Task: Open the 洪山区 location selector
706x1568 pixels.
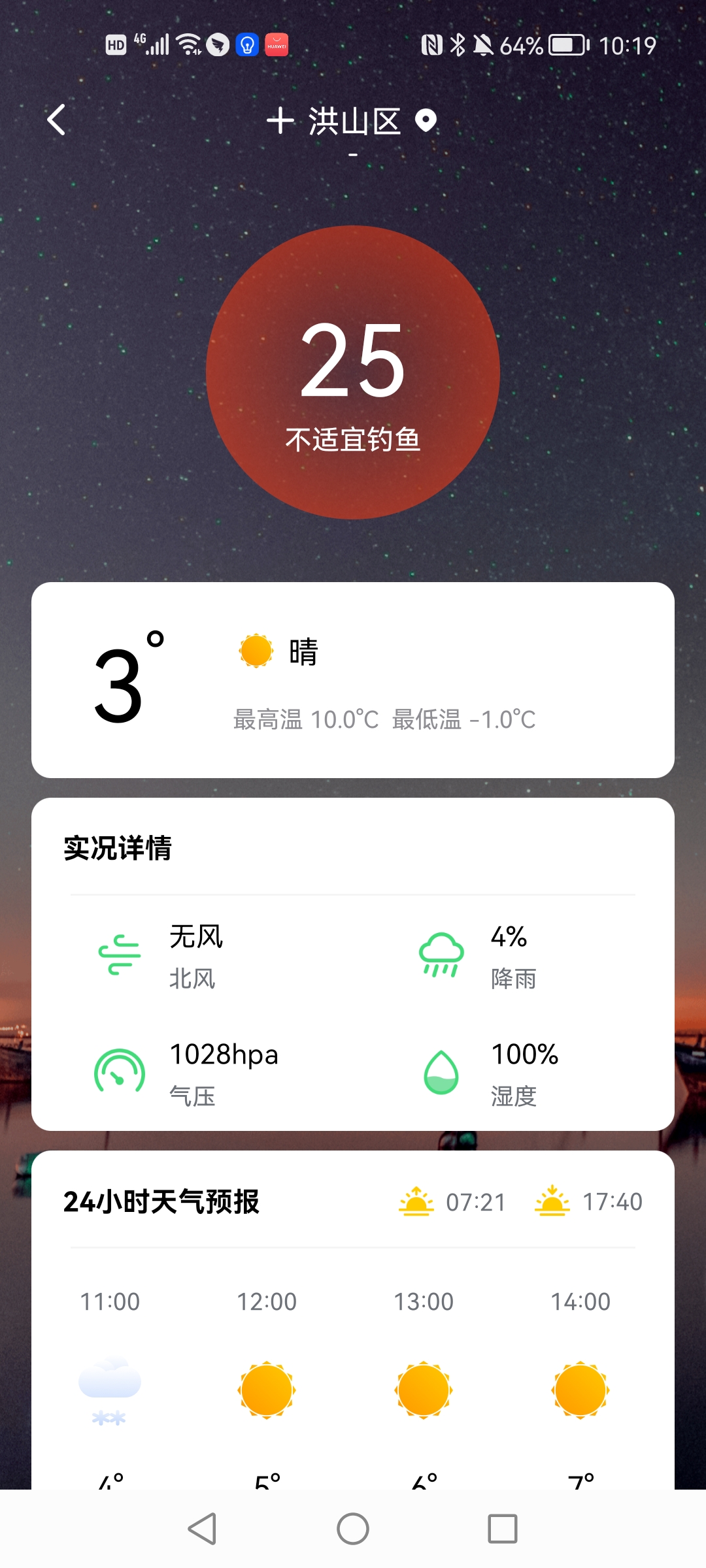Action: pos(355,122)
